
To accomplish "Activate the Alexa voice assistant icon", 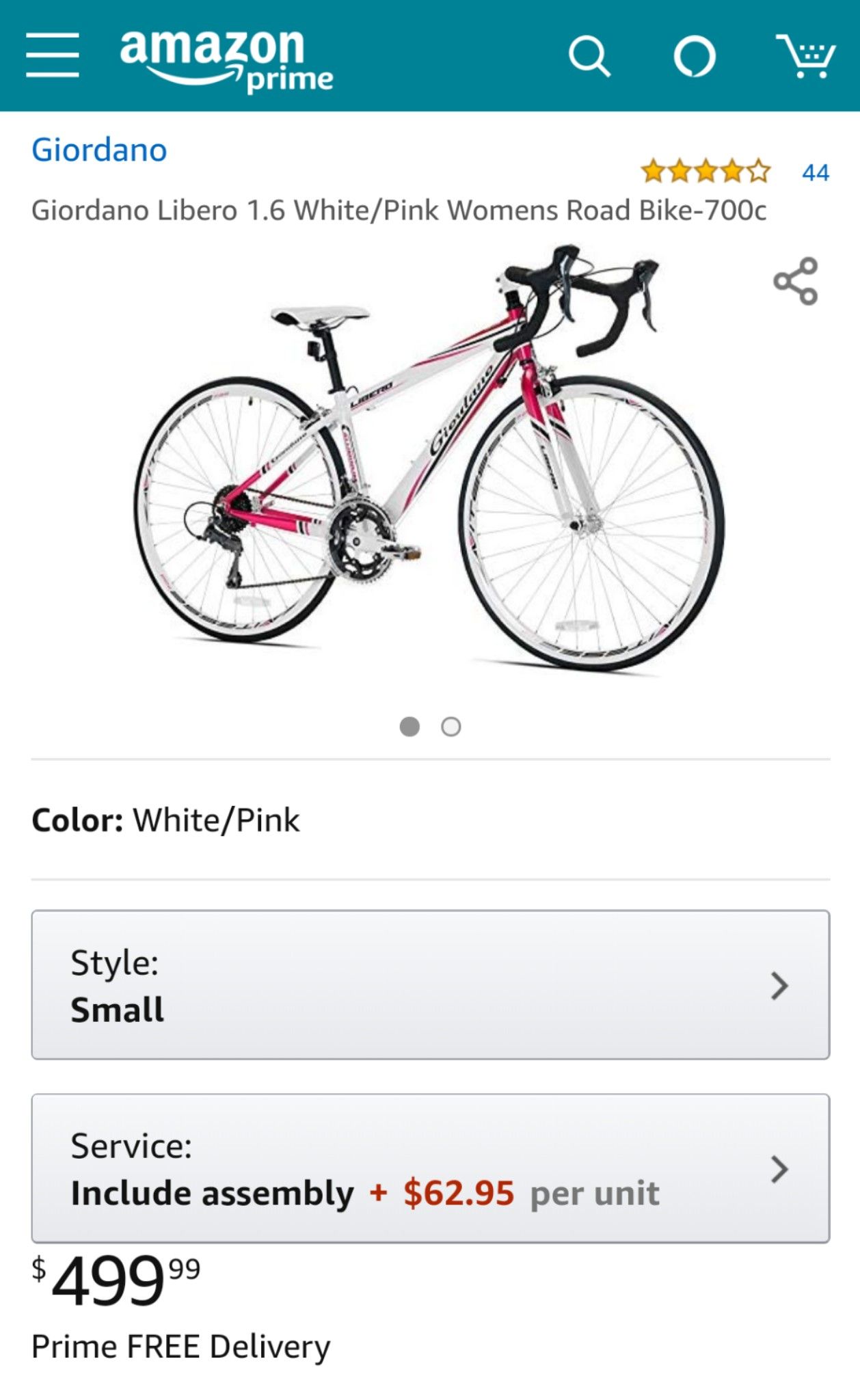I will 695,57.
